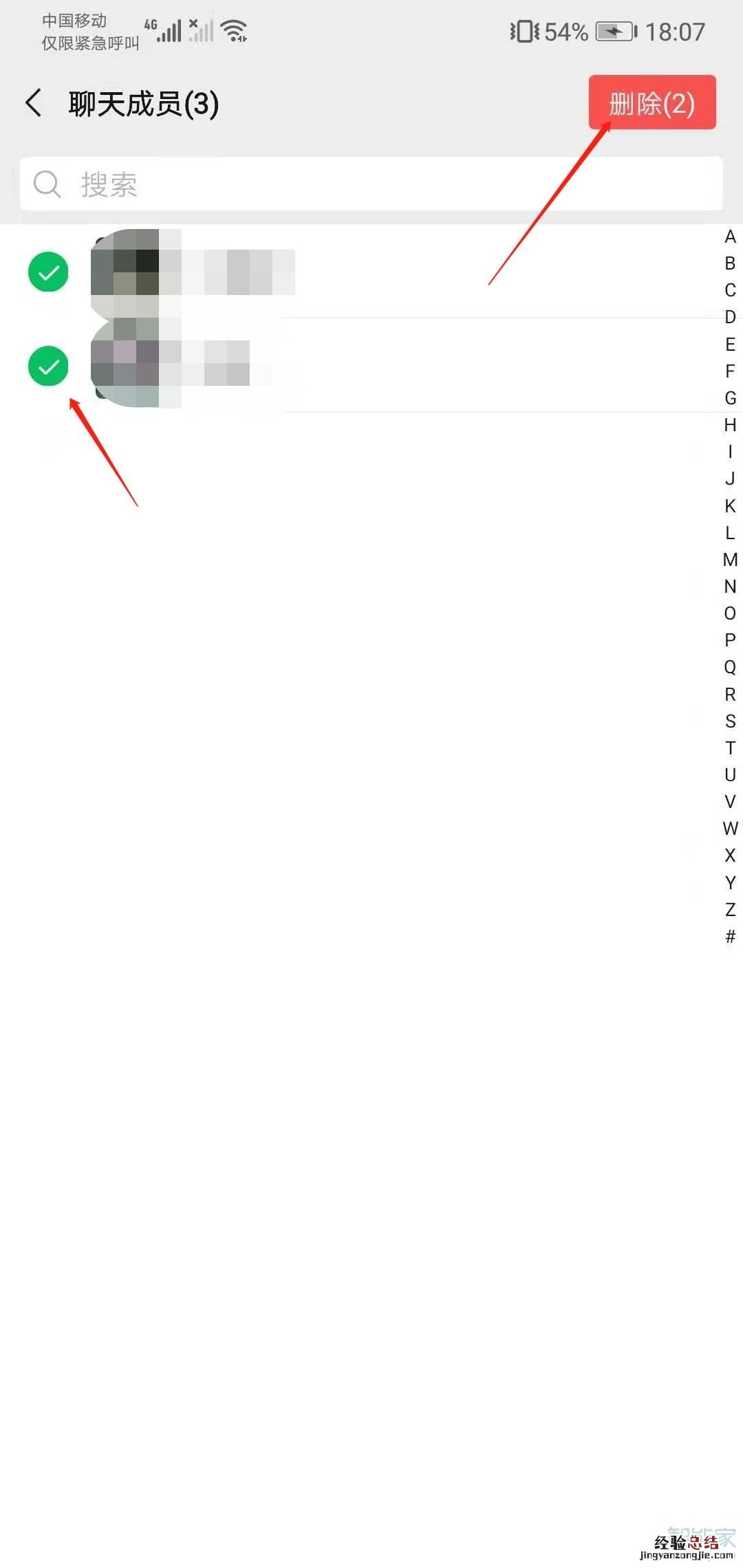Screen dimensions: 743x1568
Task: Open the 搜索 search field
Action: pyautogui.click(x=371, y=184)
